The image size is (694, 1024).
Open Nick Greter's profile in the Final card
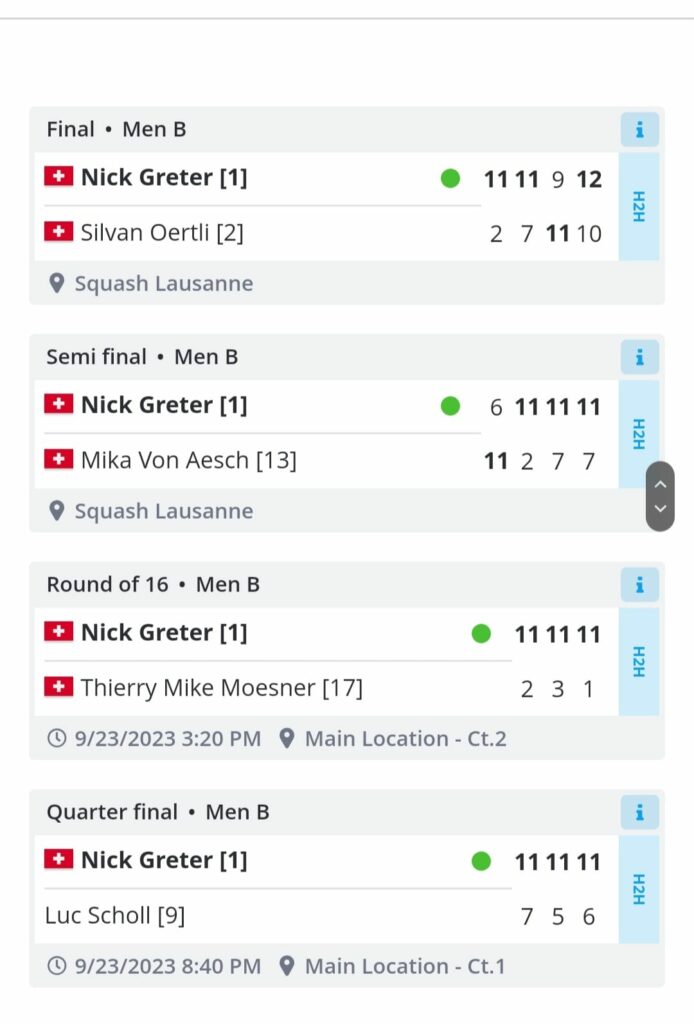click(163, 178)
